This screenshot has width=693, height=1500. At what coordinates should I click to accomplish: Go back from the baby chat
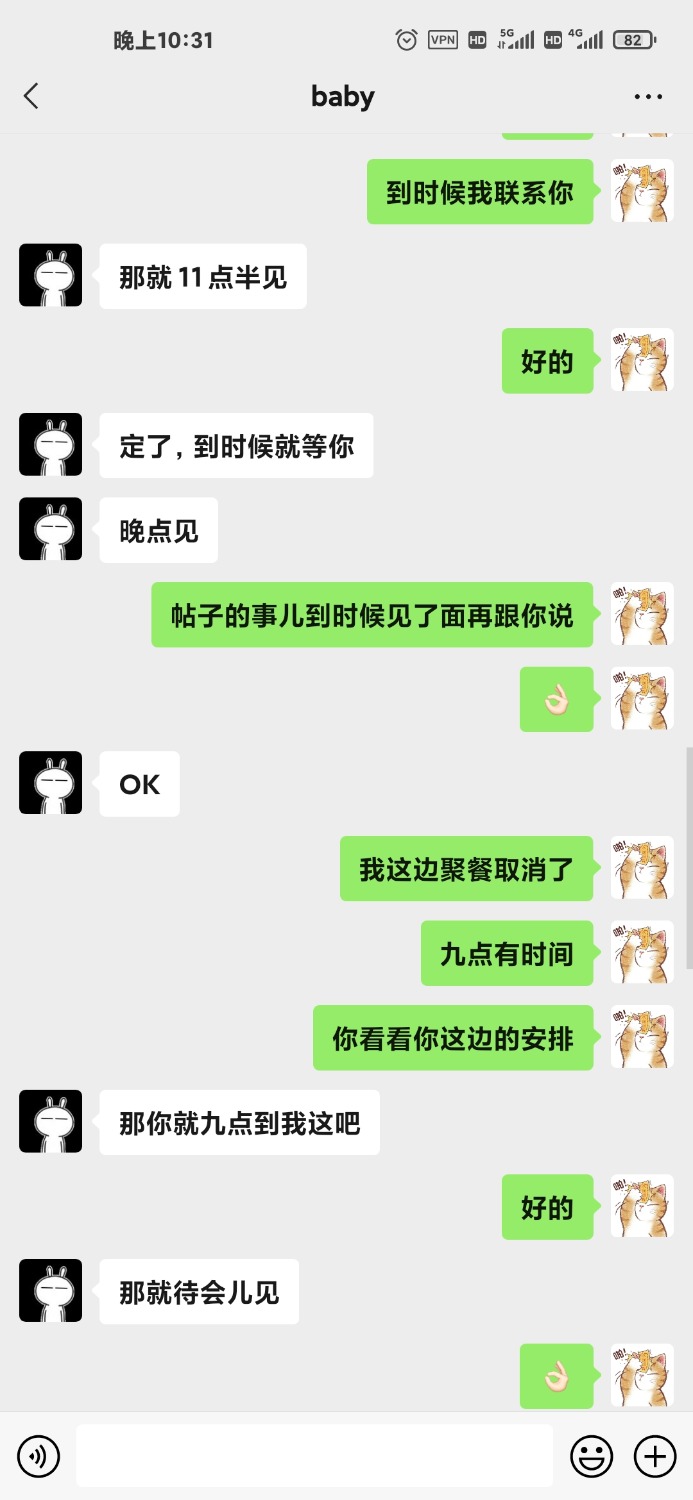(x=31, y=96)
